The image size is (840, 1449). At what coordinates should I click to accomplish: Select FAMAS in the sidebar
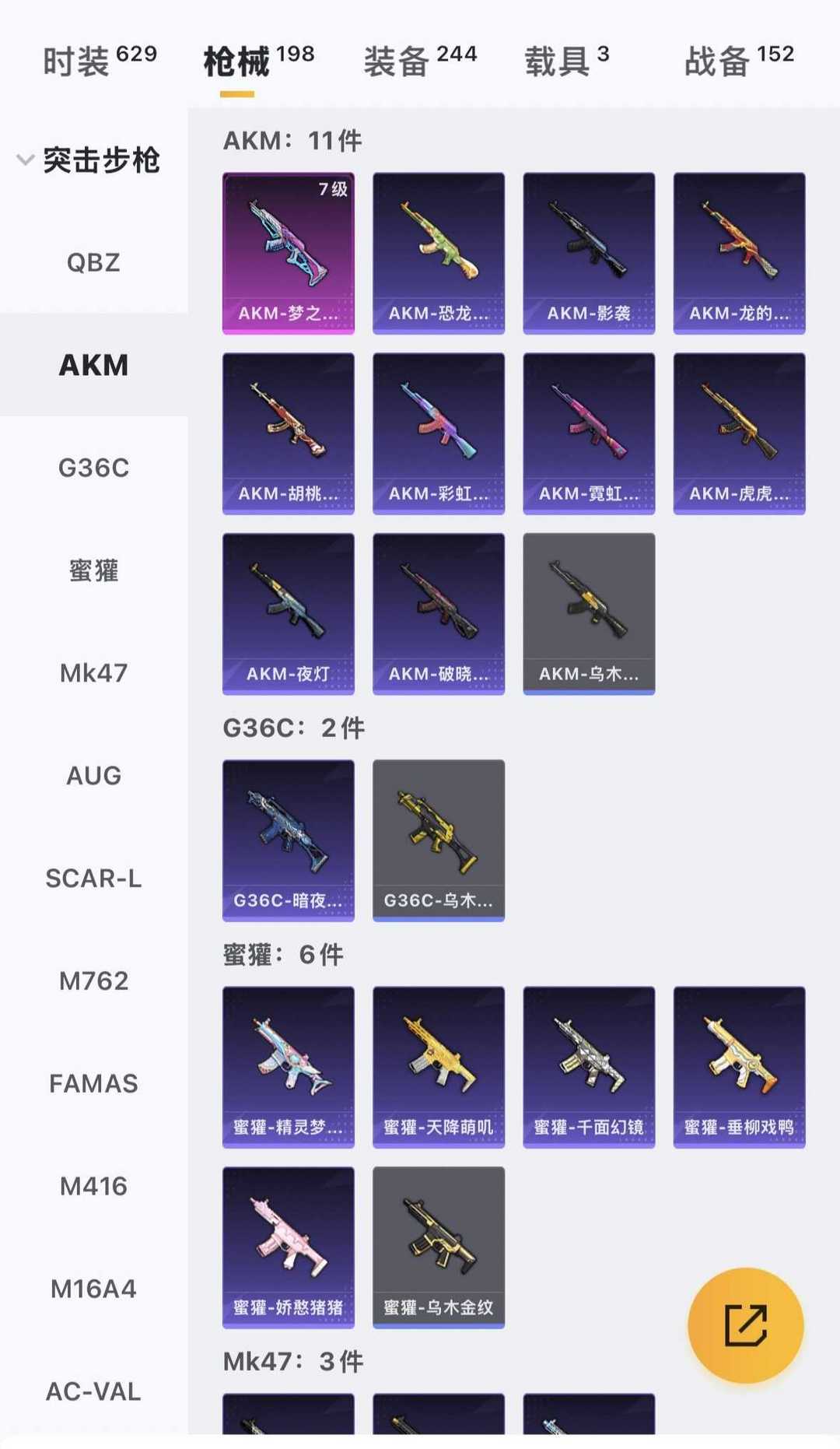tap(93, 1083)
